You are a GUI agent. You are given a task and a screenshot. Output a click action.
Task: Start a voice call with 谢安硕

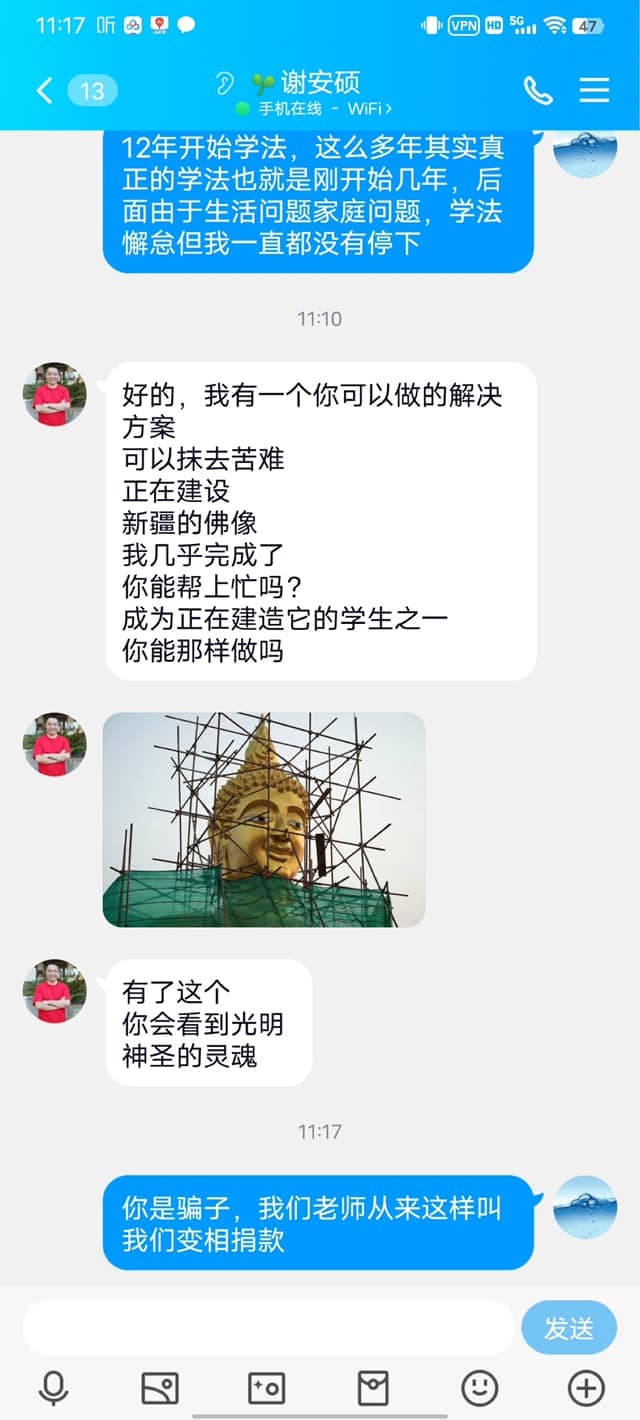click(537, 91)
